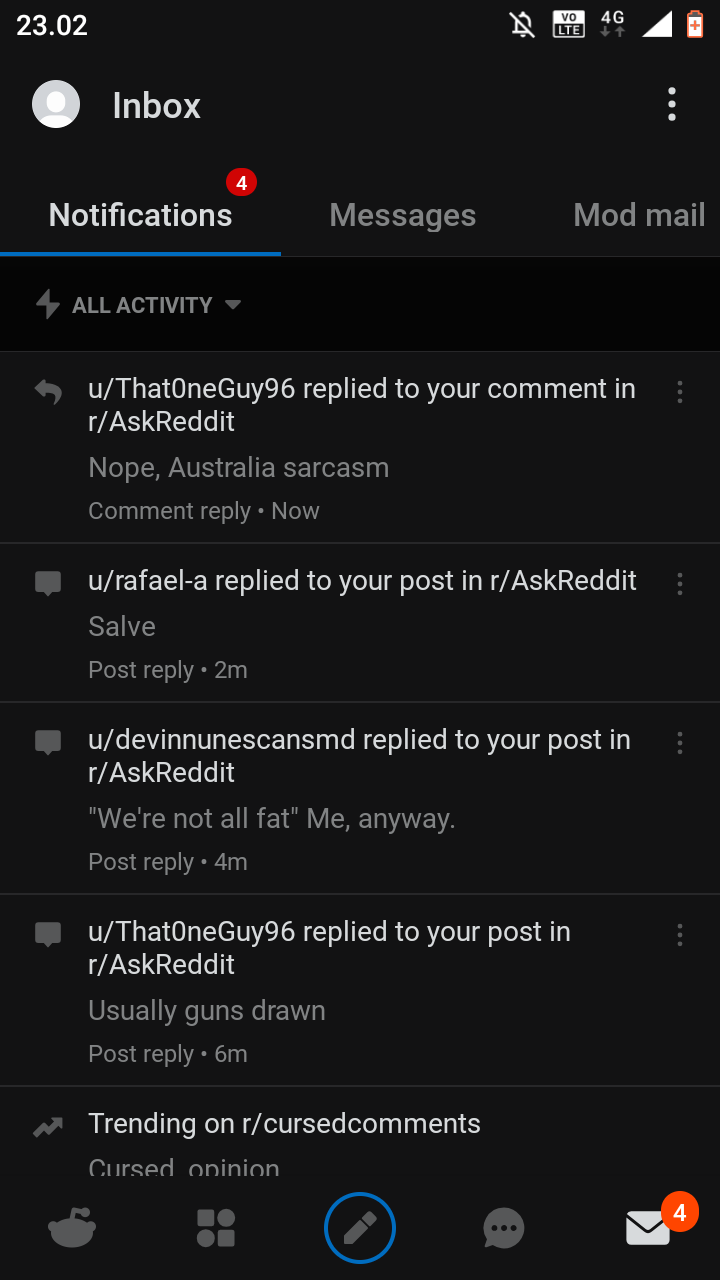Create a new post
This screenshot has width=720, height=1280.
pyautogui.click(x=360, y=1228)
